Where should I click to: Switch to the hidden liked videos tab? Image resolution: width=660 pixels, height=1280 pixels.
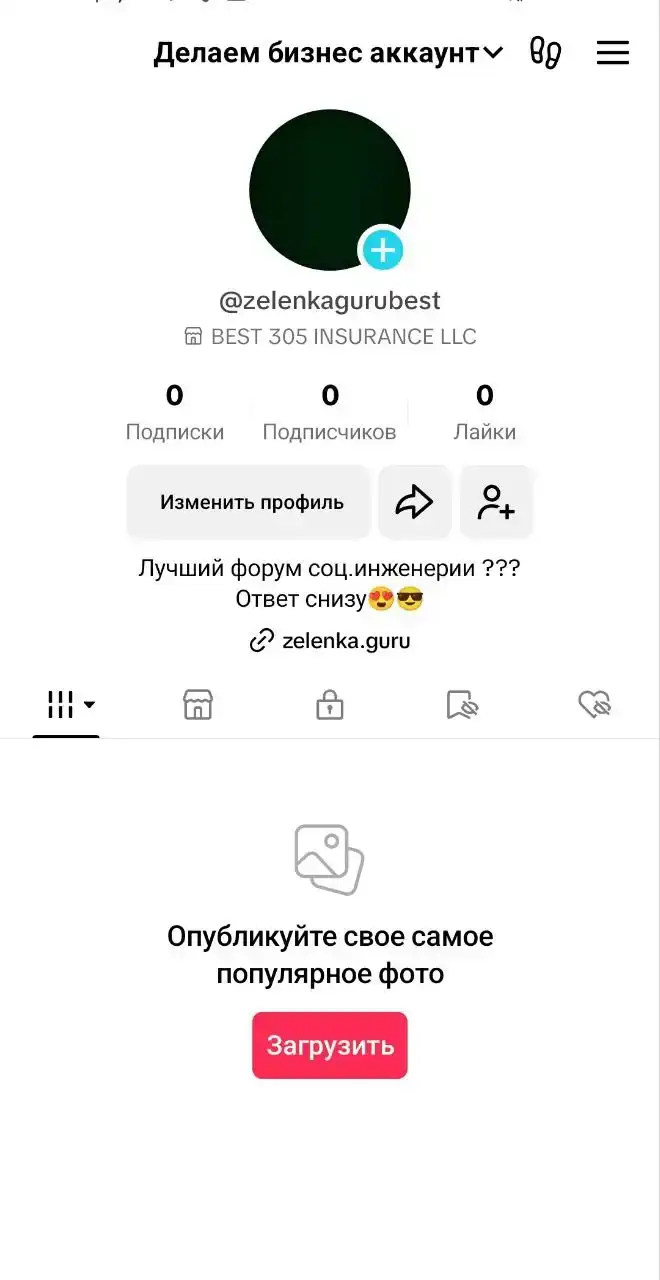point(595,705)
